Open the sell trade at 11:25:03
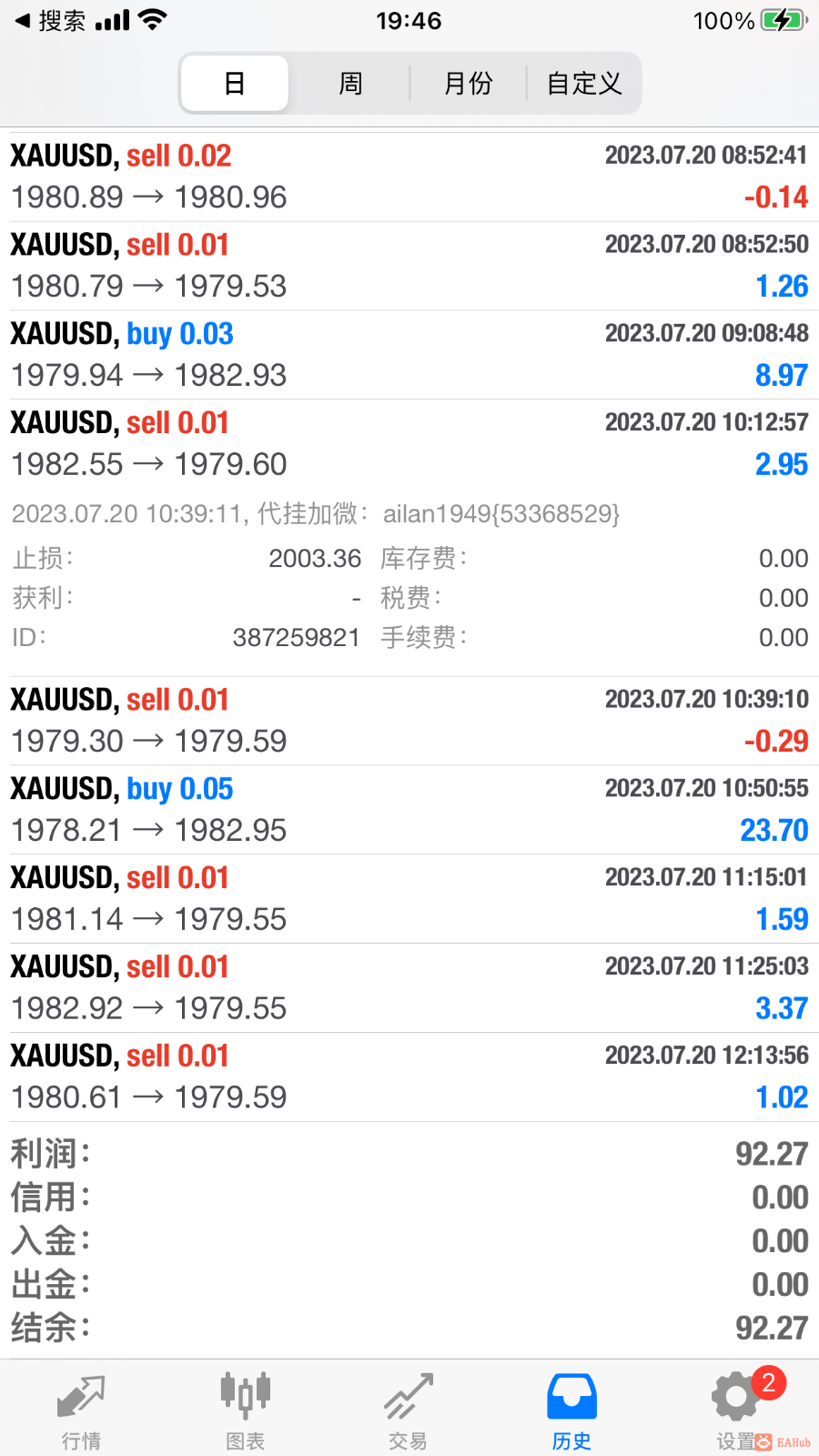This screenshot has height=1456, width=819. tap(409, 988)
